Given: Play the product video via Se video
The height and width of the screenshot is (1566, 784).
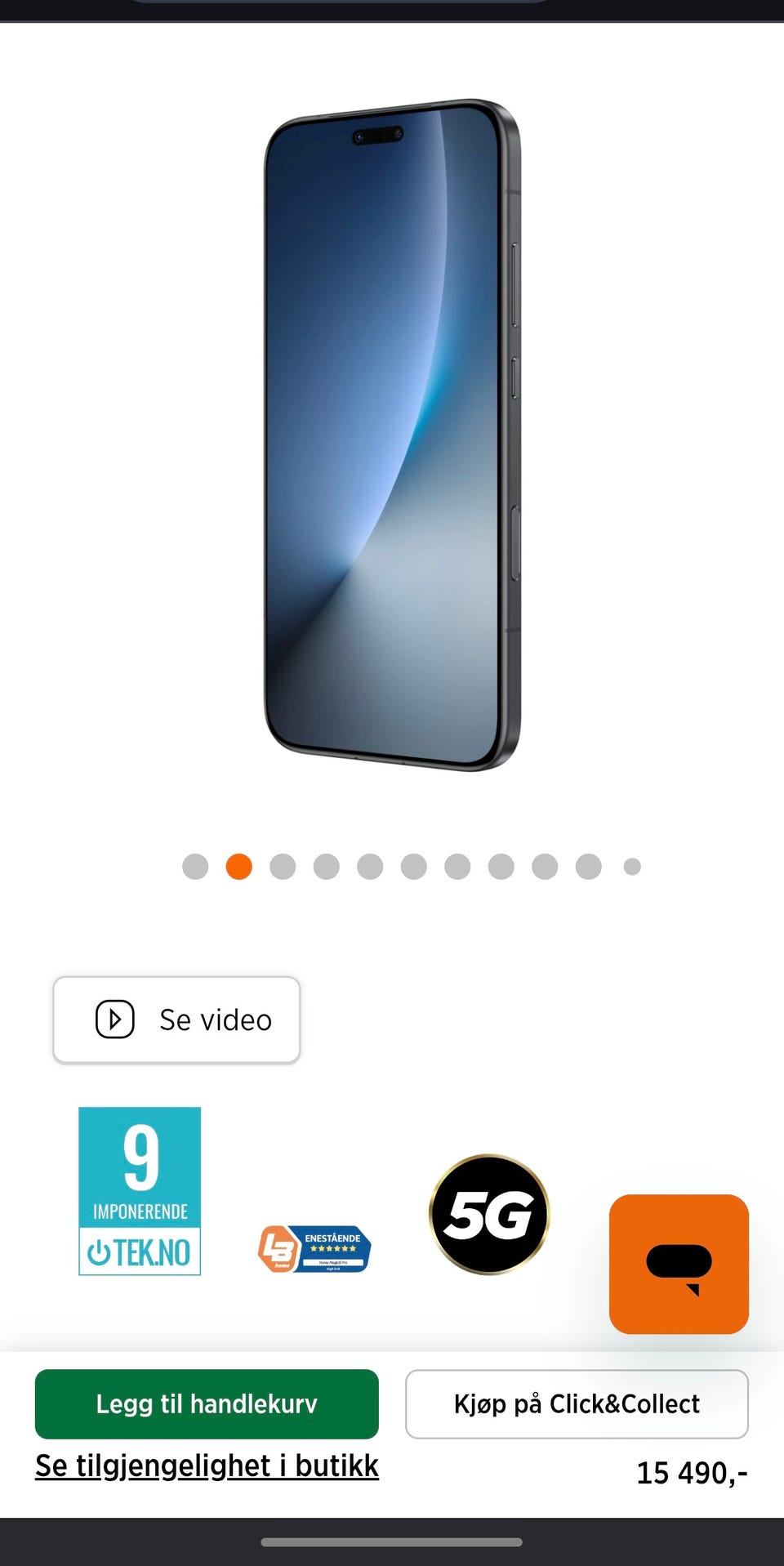Looking at the screenshot, I should (176, 1019).
